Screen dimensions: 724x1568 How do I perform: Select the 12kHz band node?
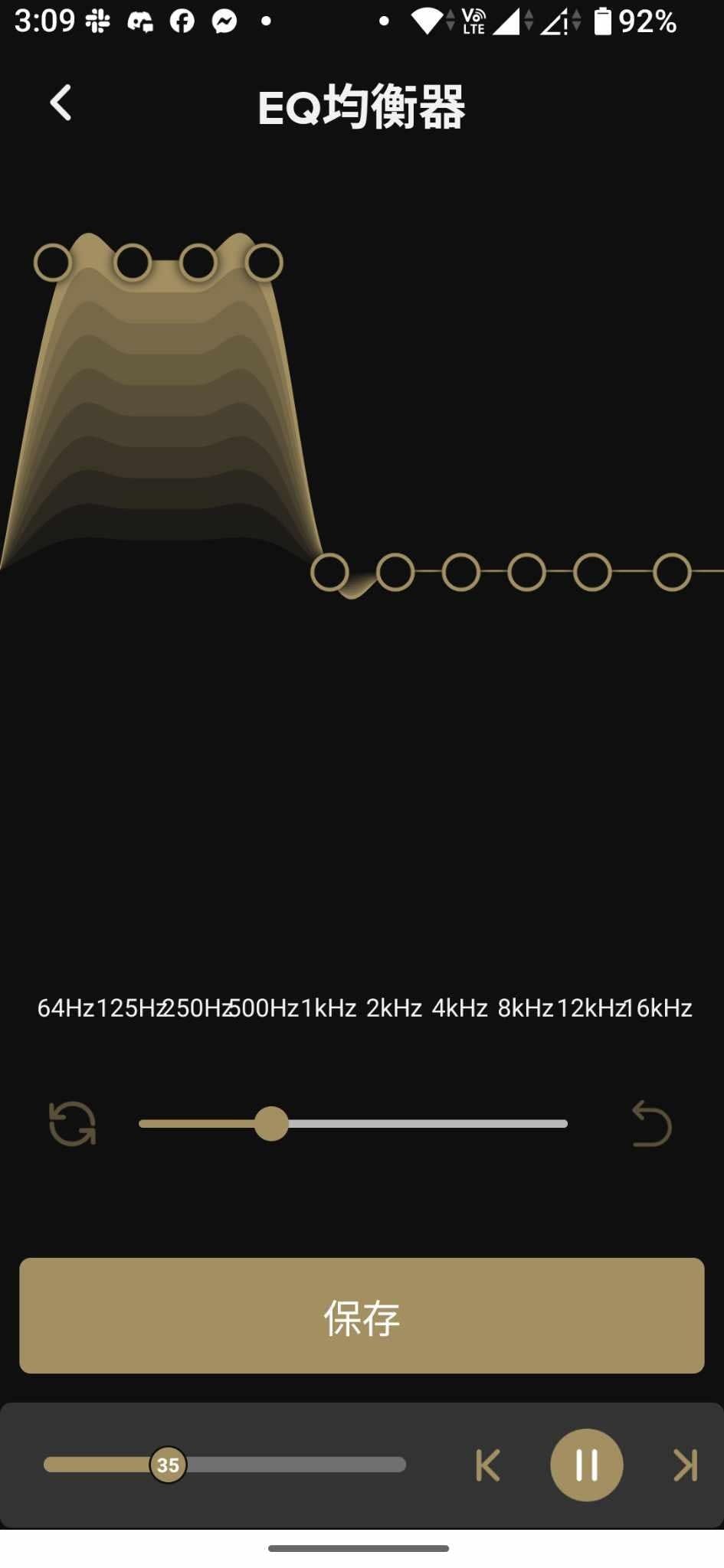(592, 572)
